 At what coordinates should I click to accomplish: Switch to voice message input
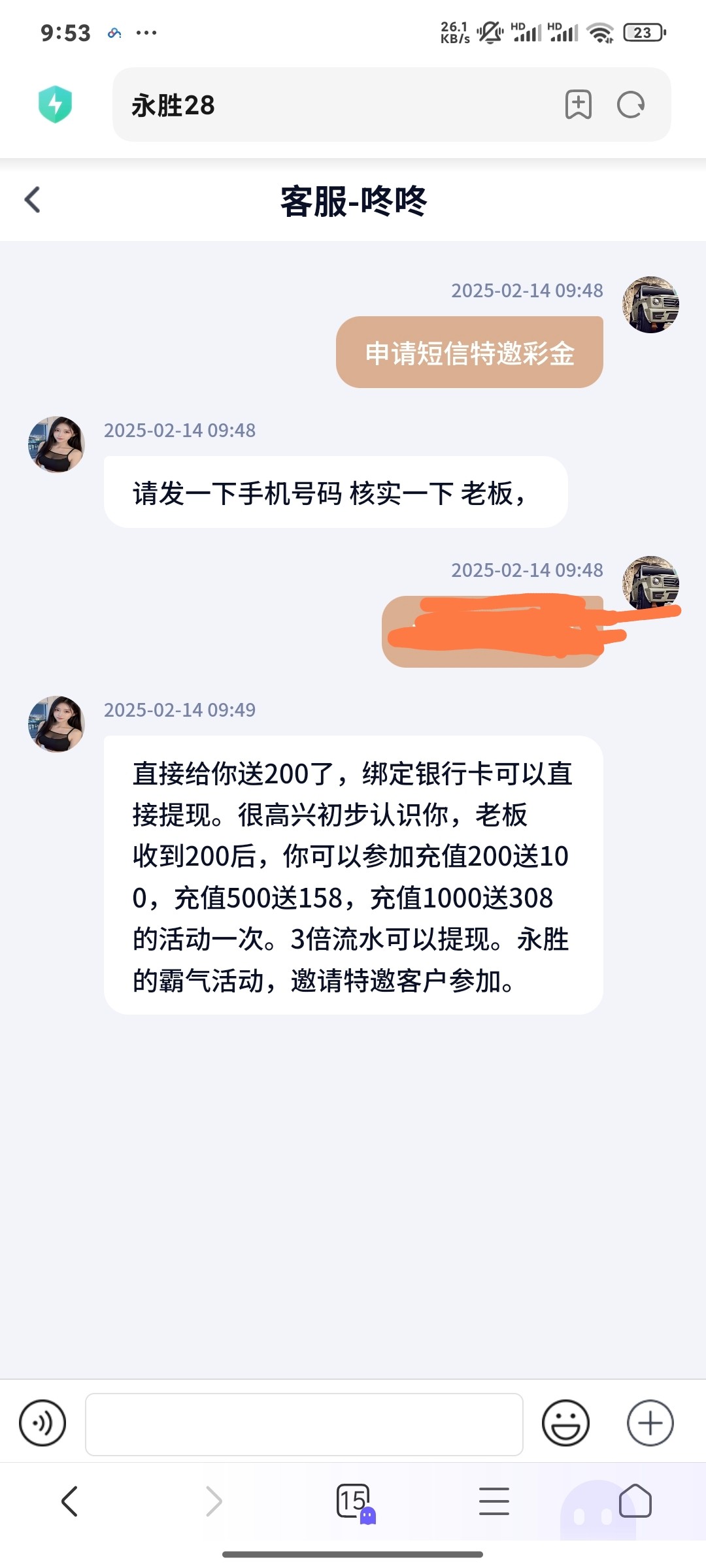point(42,1423)
